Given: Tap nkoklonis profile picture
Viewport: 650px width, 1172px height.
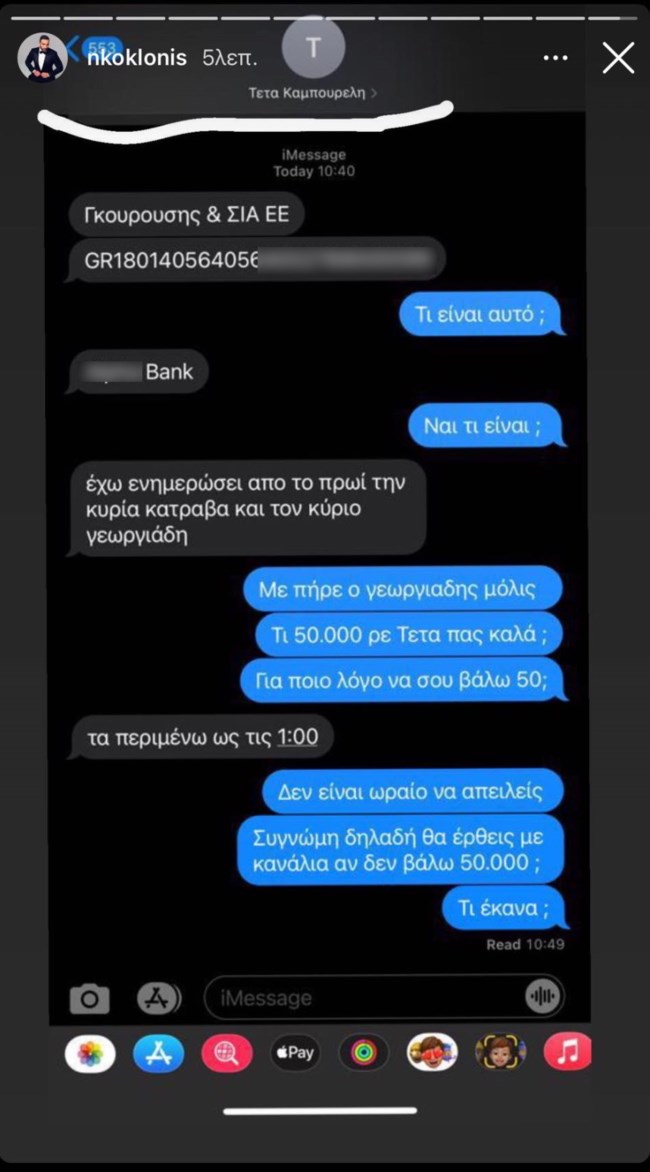Looking at the screenshot, I should point(42,57).
